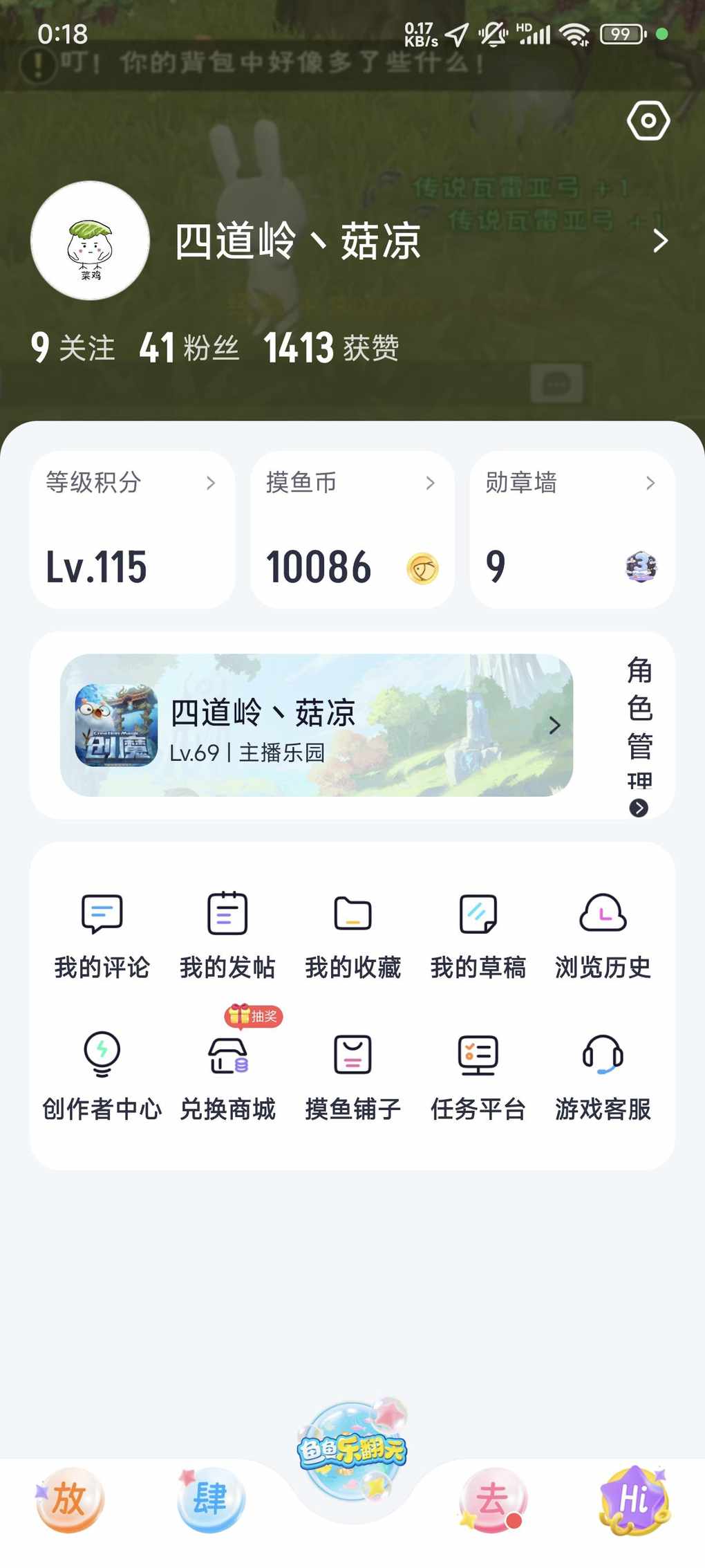Open 我的收藏 favorites
Viewport: 705px width, 1568px height.
click(x=352, y=934)
